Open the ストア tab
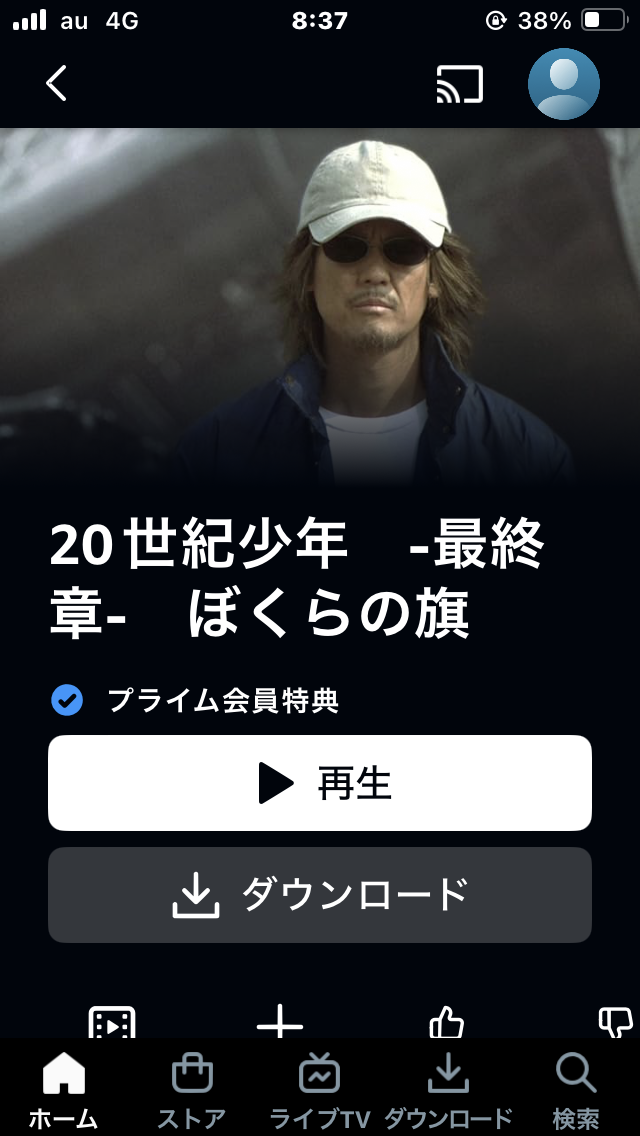The height and width of the screenshot is (1136, 640). pyautogui.click(x=192, y=1092)
